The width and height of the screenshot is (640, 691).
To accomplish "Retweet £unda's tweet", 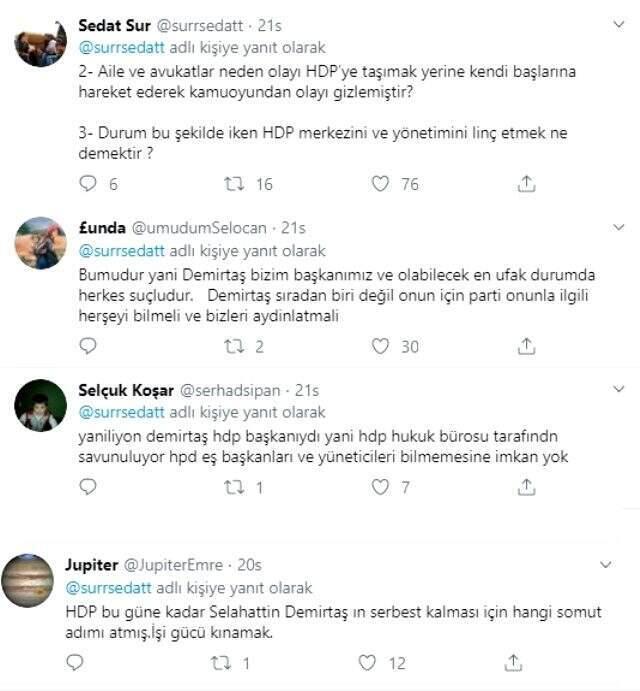I will click(233, 347).
